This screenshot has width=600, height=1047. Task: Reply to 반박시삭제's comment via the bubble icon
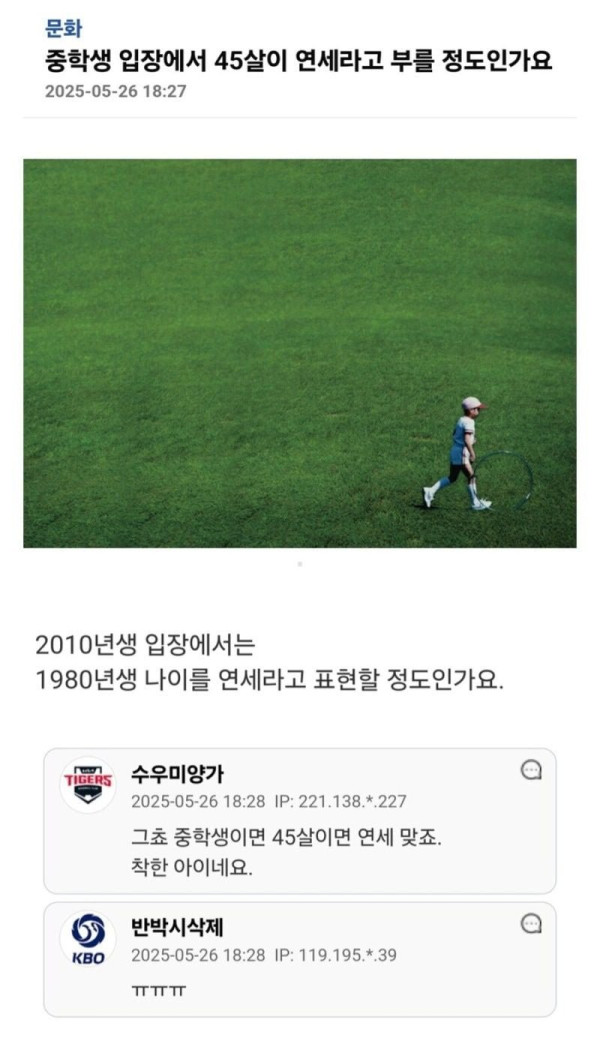click(x=531, y=924)
